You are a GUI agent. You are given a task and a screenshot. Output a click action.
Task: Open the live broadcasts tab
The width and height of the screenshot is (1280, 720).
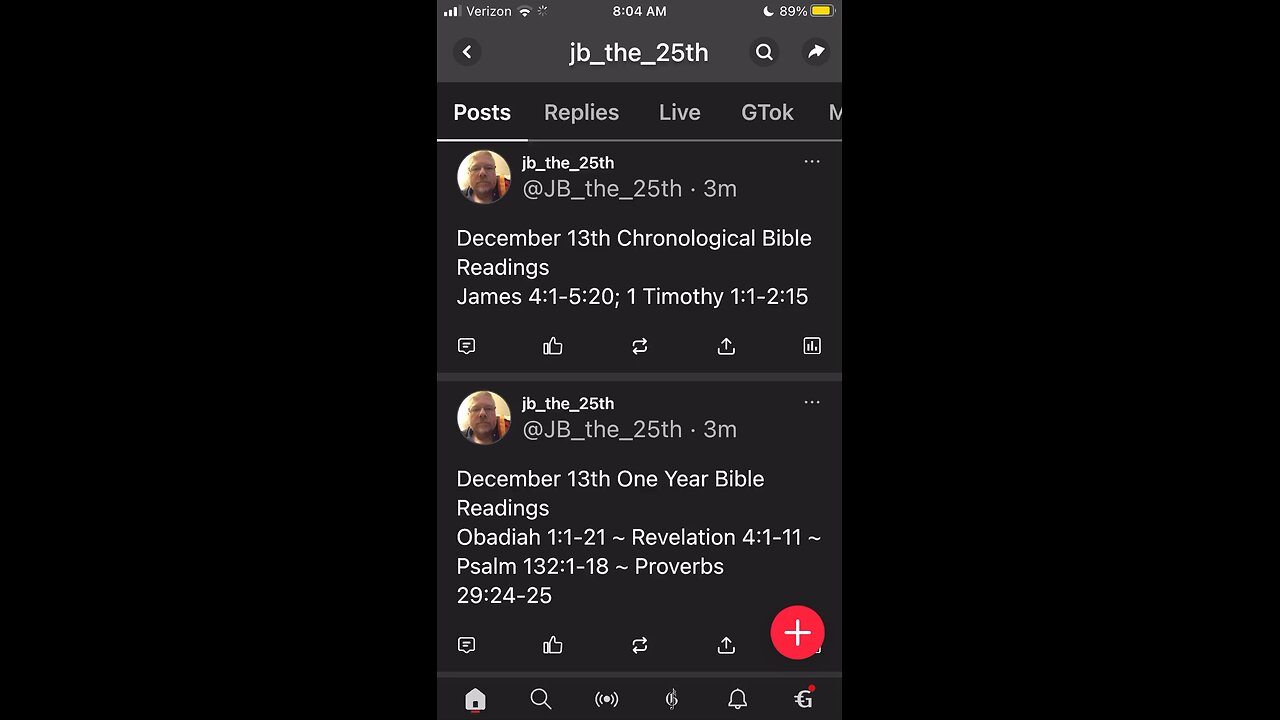606,699
